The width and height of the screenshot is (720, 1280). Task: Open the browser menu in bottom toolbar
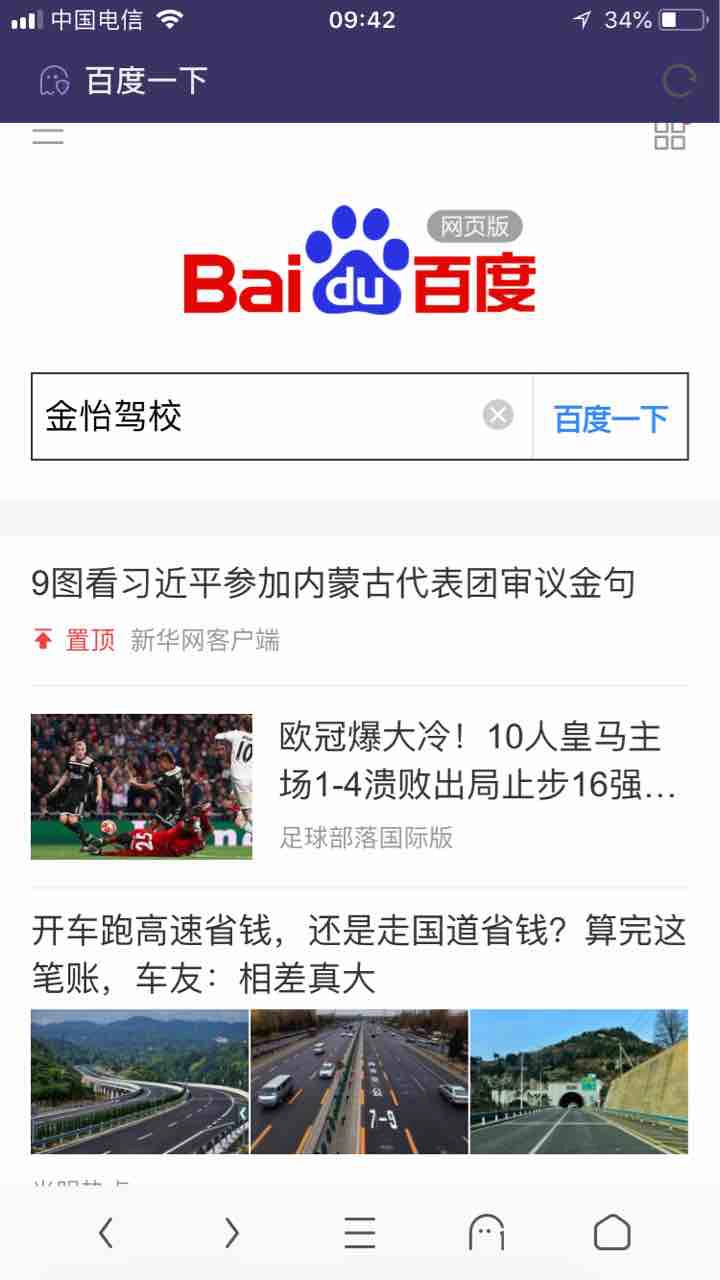coord(359,1233)
